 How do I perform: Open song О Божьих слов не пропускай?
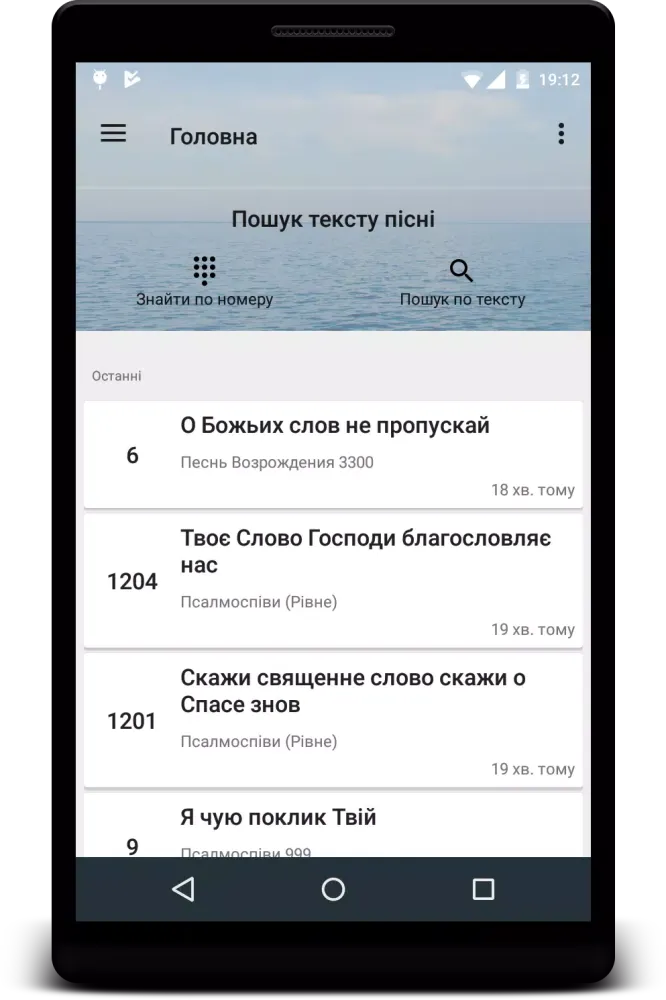tap(333, 454)
